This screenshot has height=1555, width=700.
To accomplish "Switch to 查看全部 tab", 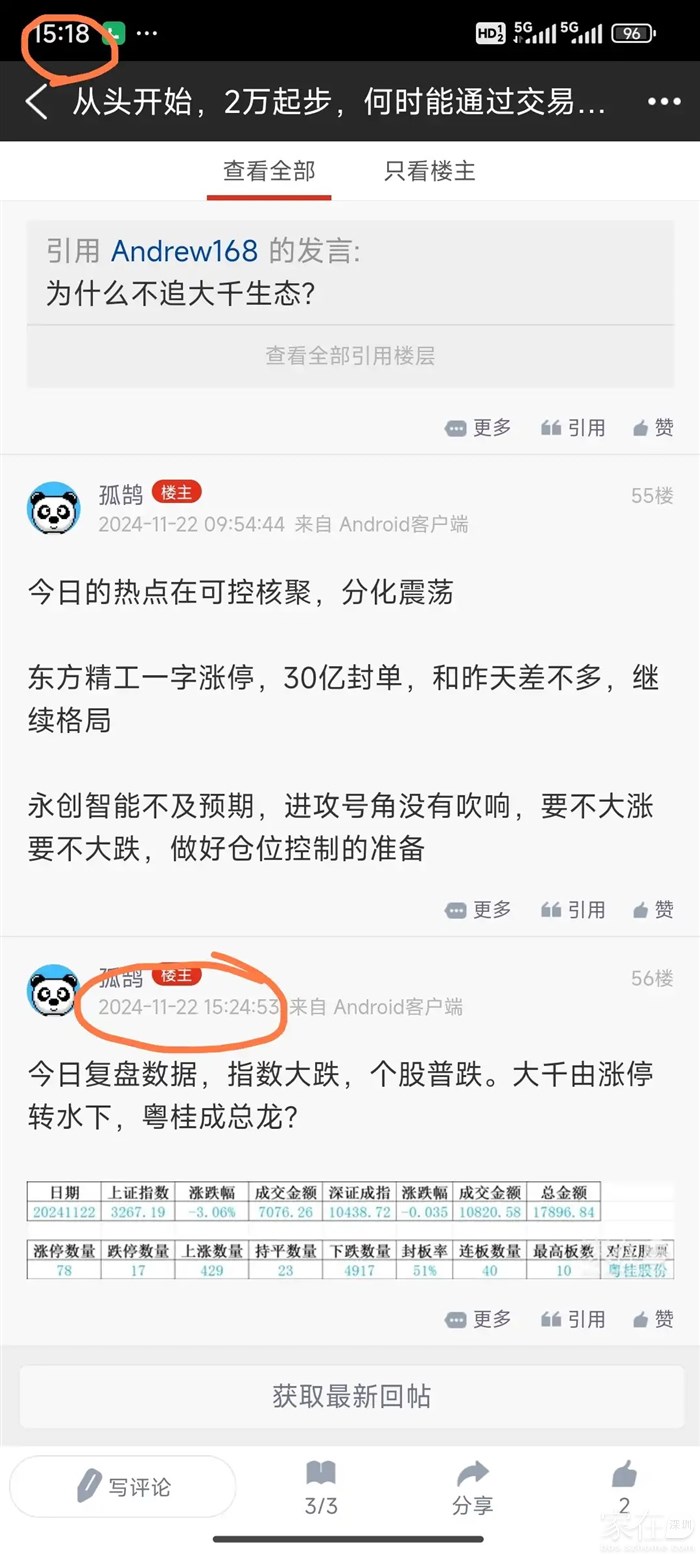I will tap(268, 171).
